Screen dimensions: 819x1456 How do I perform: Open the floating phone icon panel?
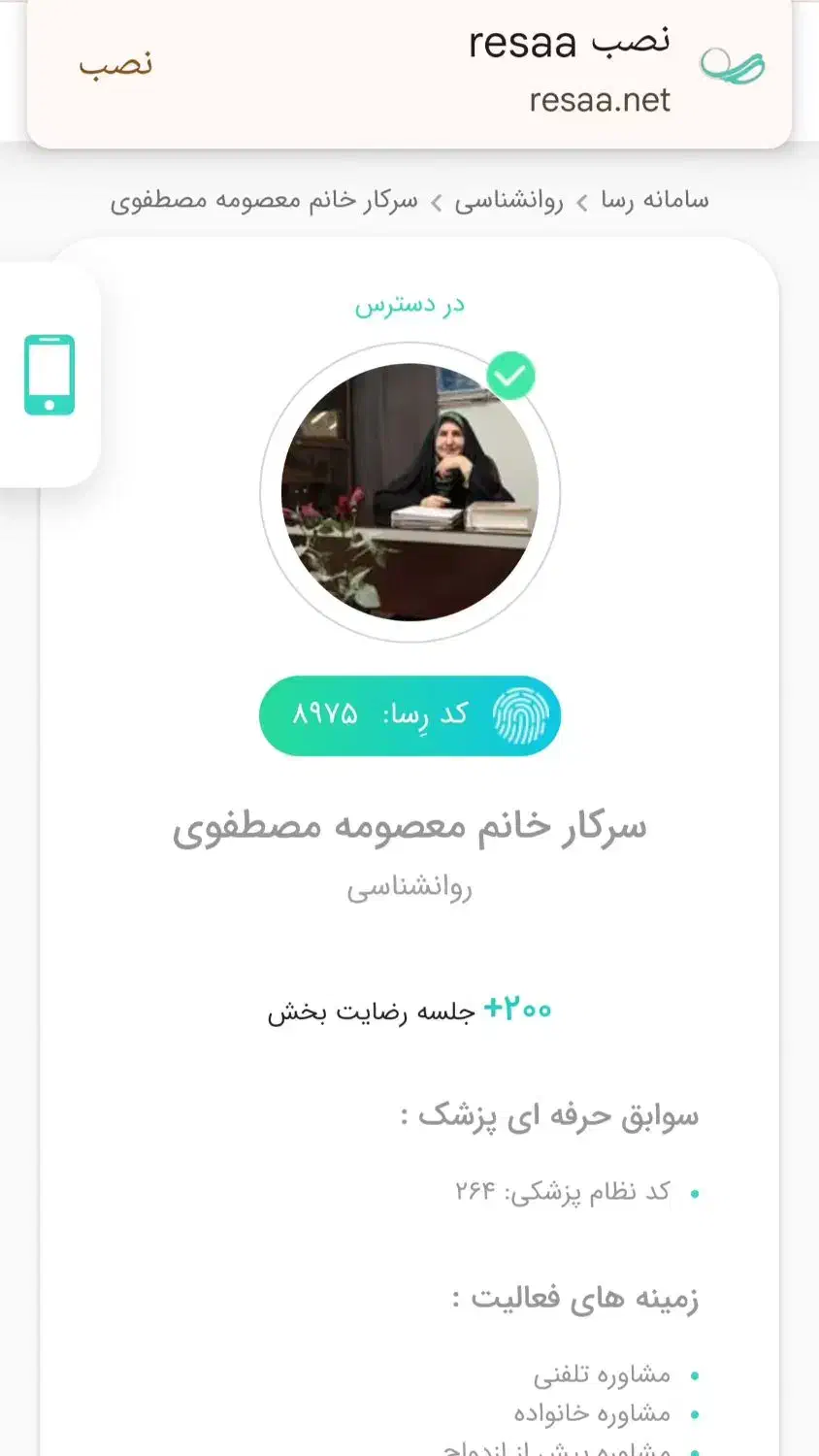(49, 375)
